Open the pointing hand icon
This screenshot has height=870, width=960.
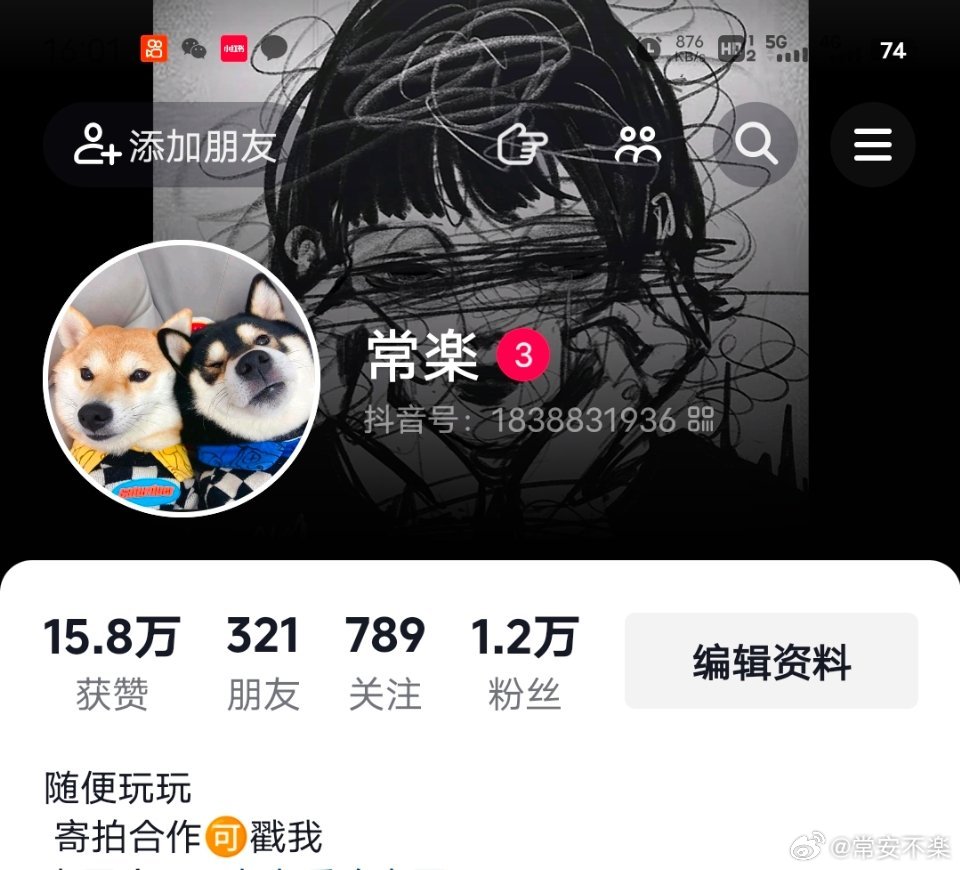pos(522,146)
